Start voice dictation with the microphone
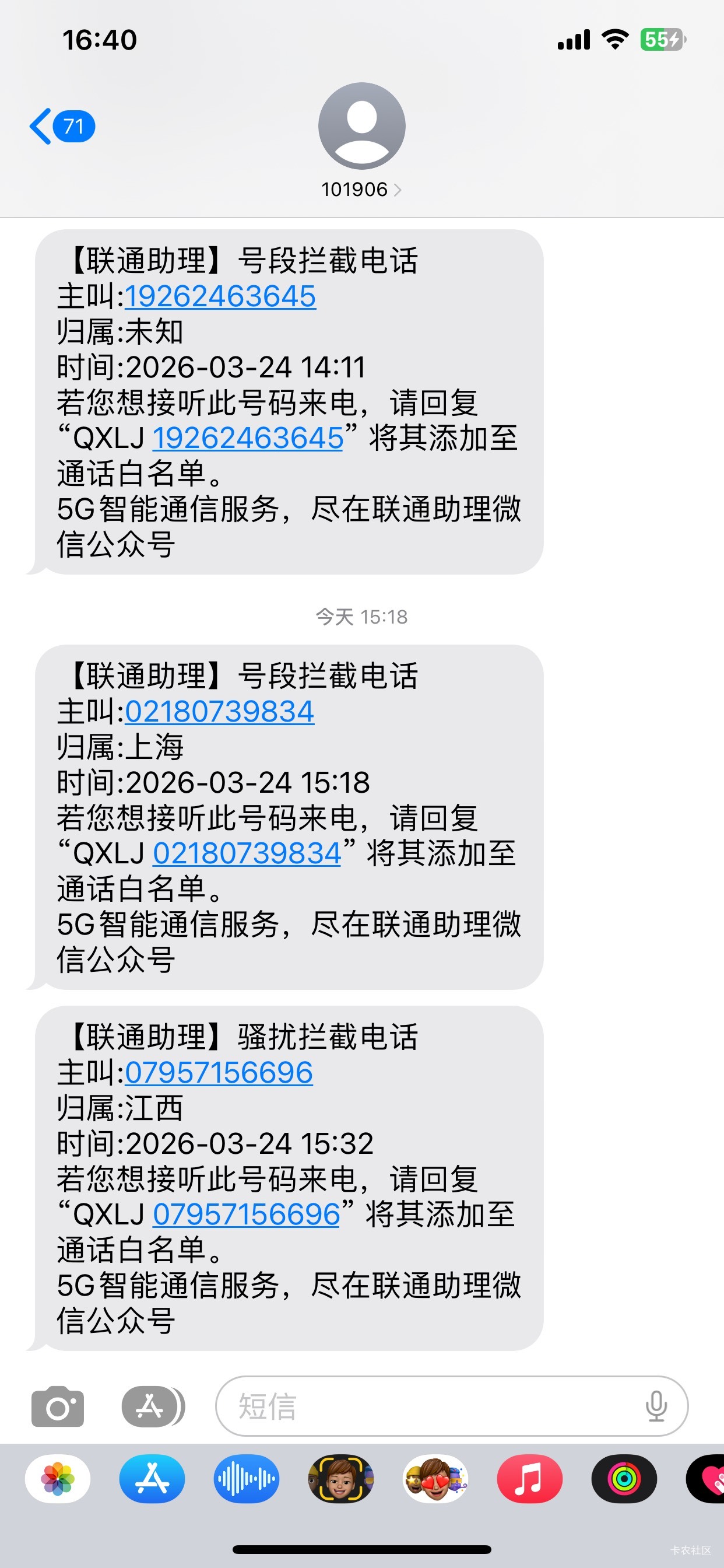 (x=656, y=1406)
